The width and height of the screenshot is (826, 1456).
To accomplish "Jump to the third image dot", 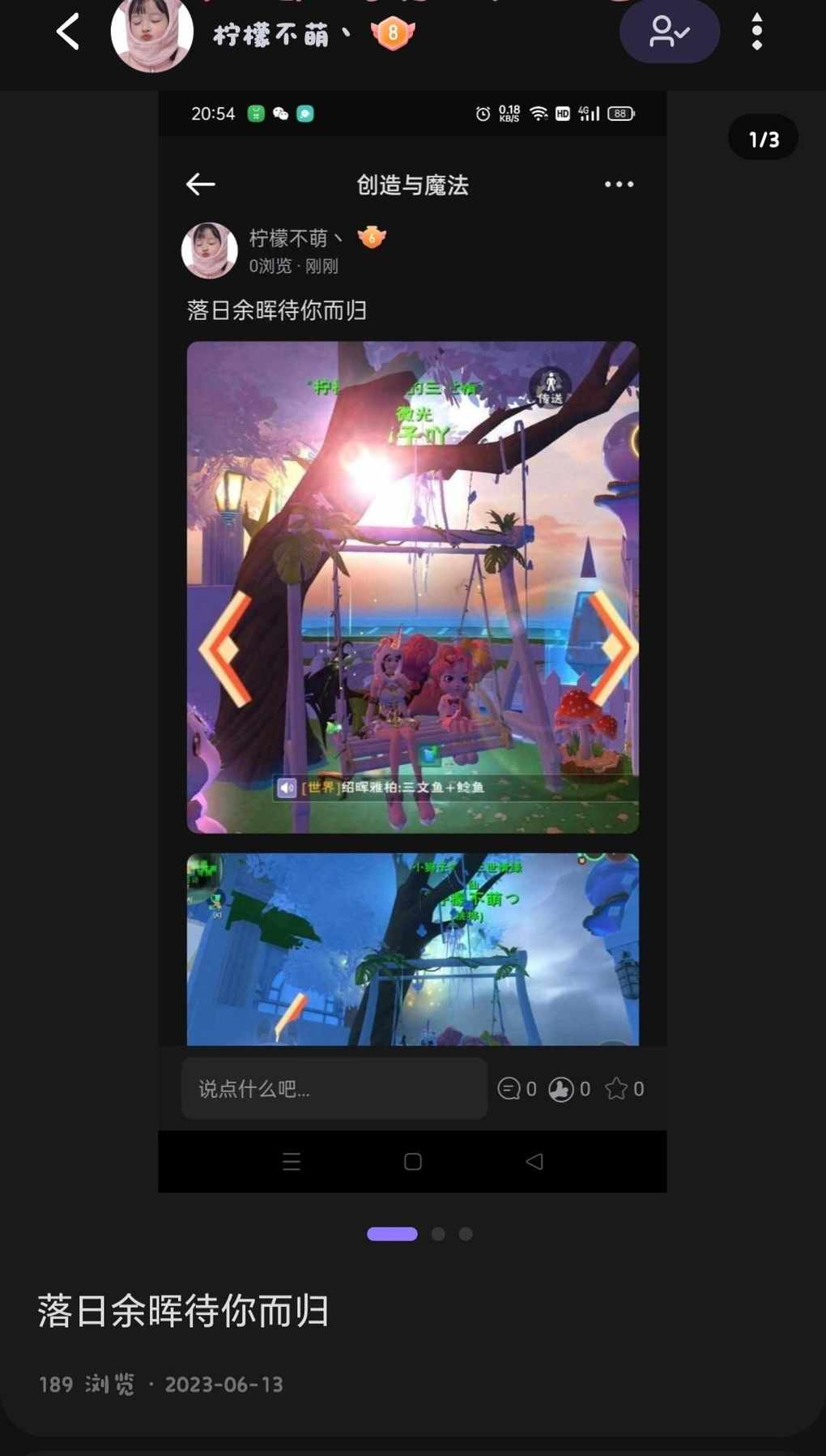I will pos(466,1234).
